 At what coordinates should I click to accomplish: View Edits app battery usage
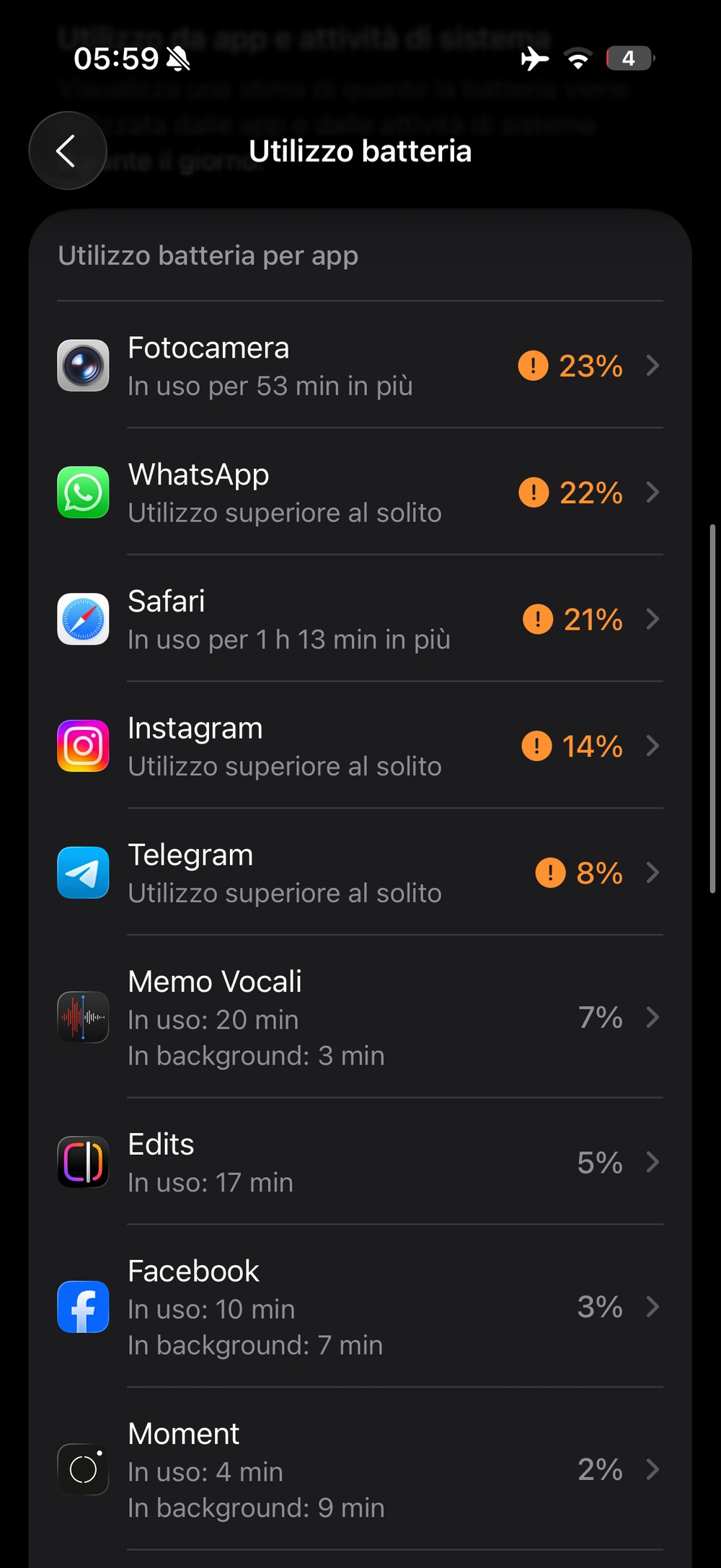(359, 1162)
